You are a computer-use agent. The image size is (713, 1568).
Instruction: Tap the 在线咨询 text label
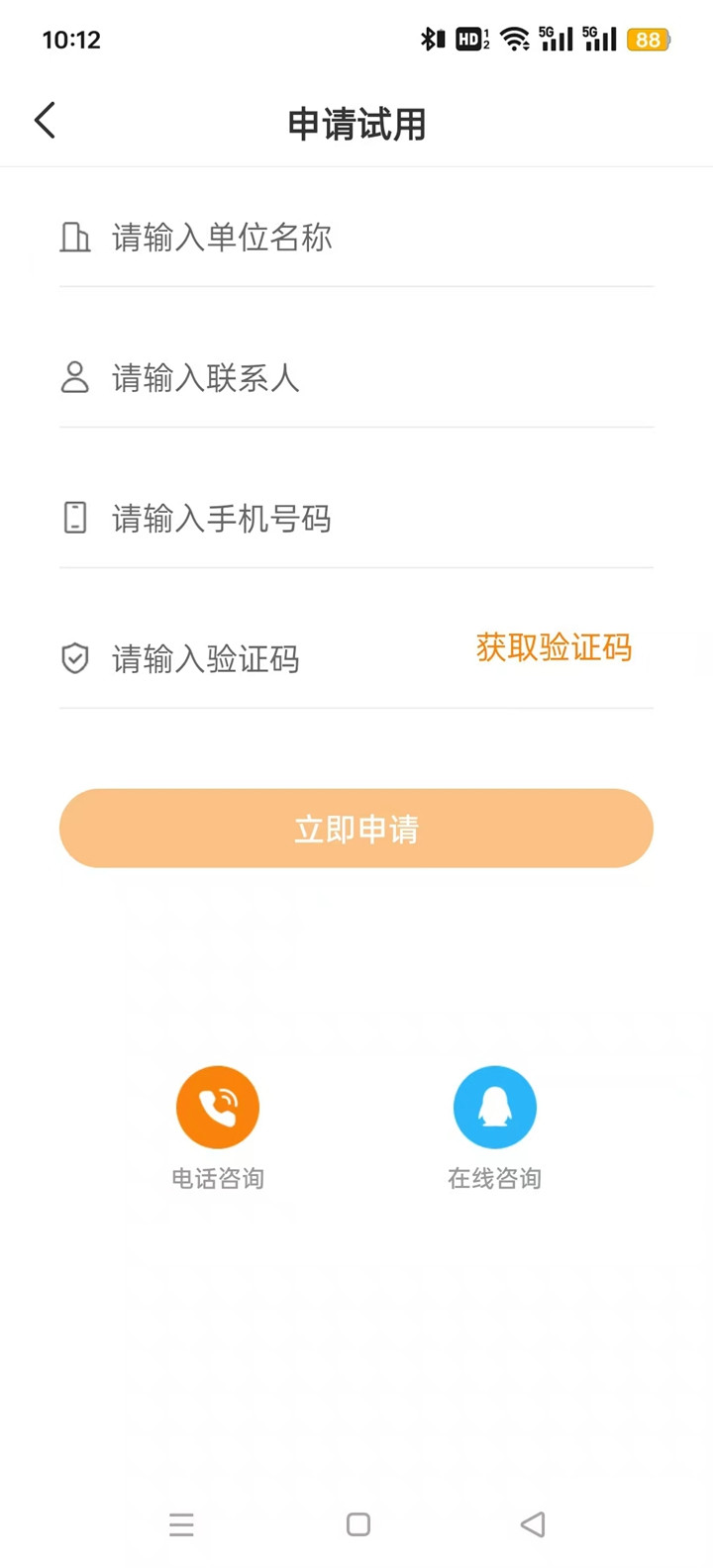tap(495, 1178)
